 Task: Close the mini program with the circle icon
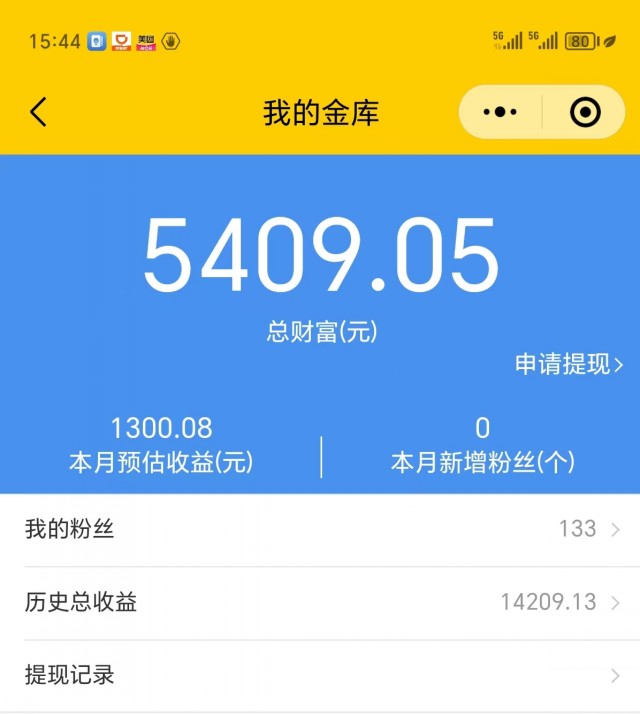[585, 112]
